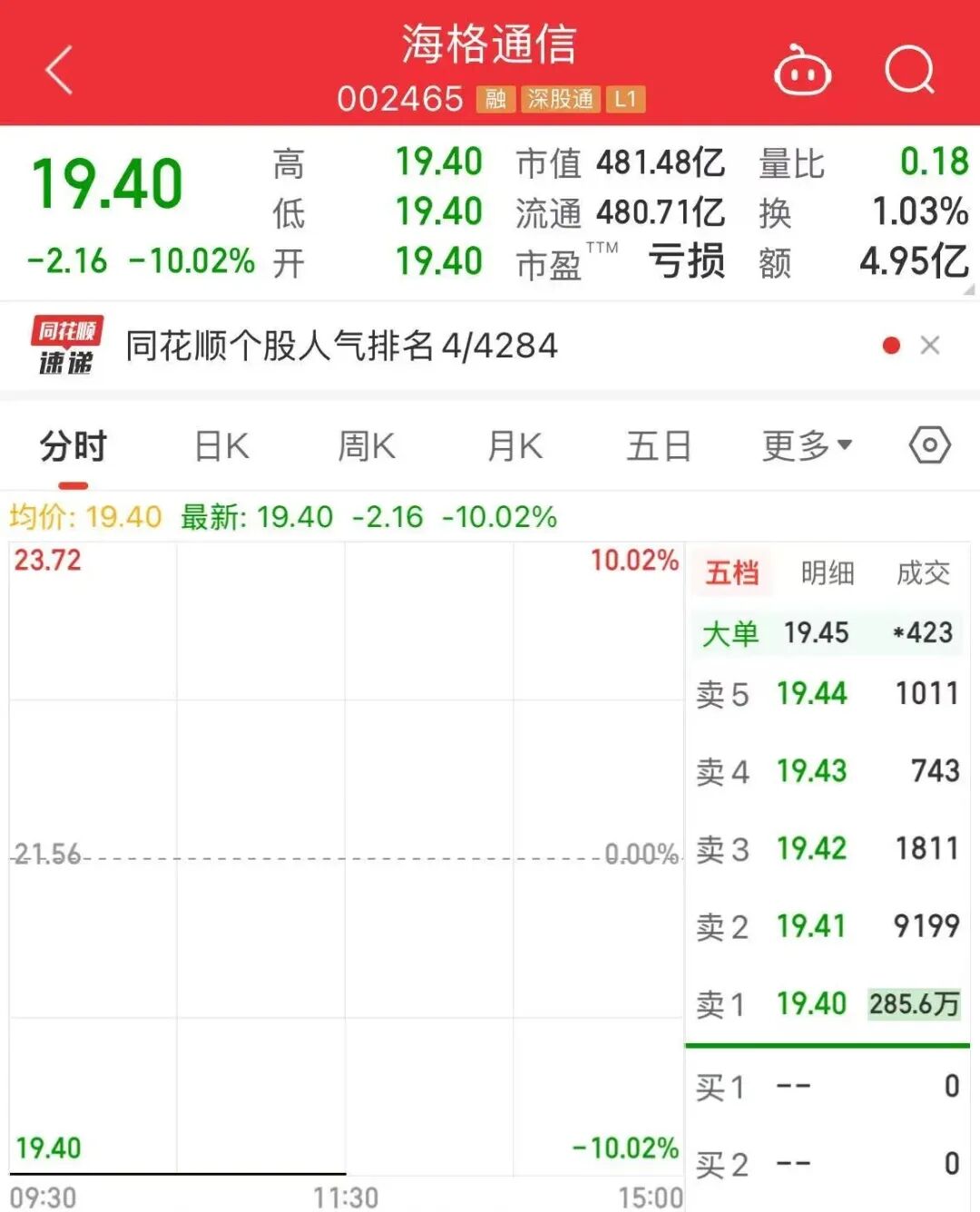Open stock search magnifier
Image resolution: width=980 pixels, height=1212 pixels.
point(909,71)
